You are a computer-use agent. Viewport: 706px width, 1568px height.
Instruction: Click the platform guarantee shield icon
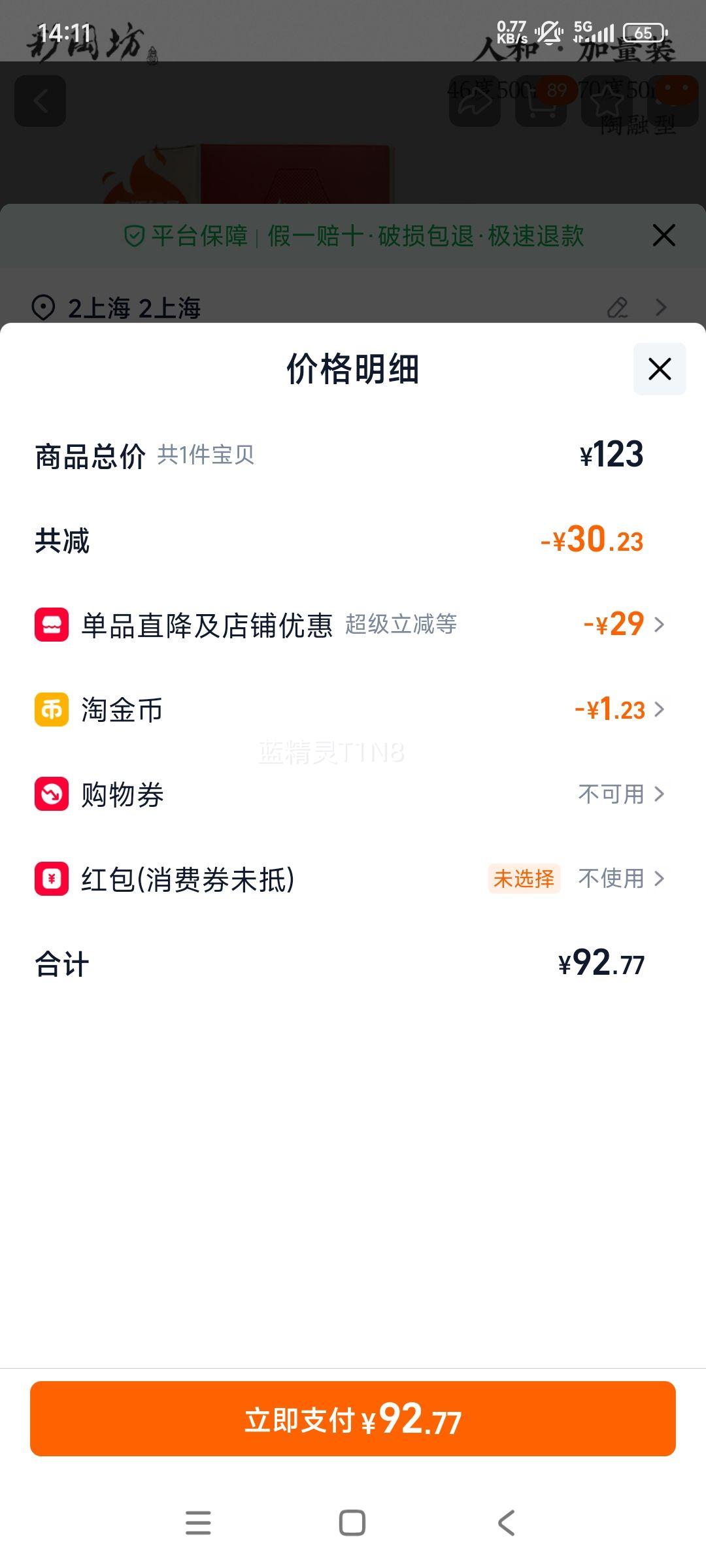tap(134, 237)
